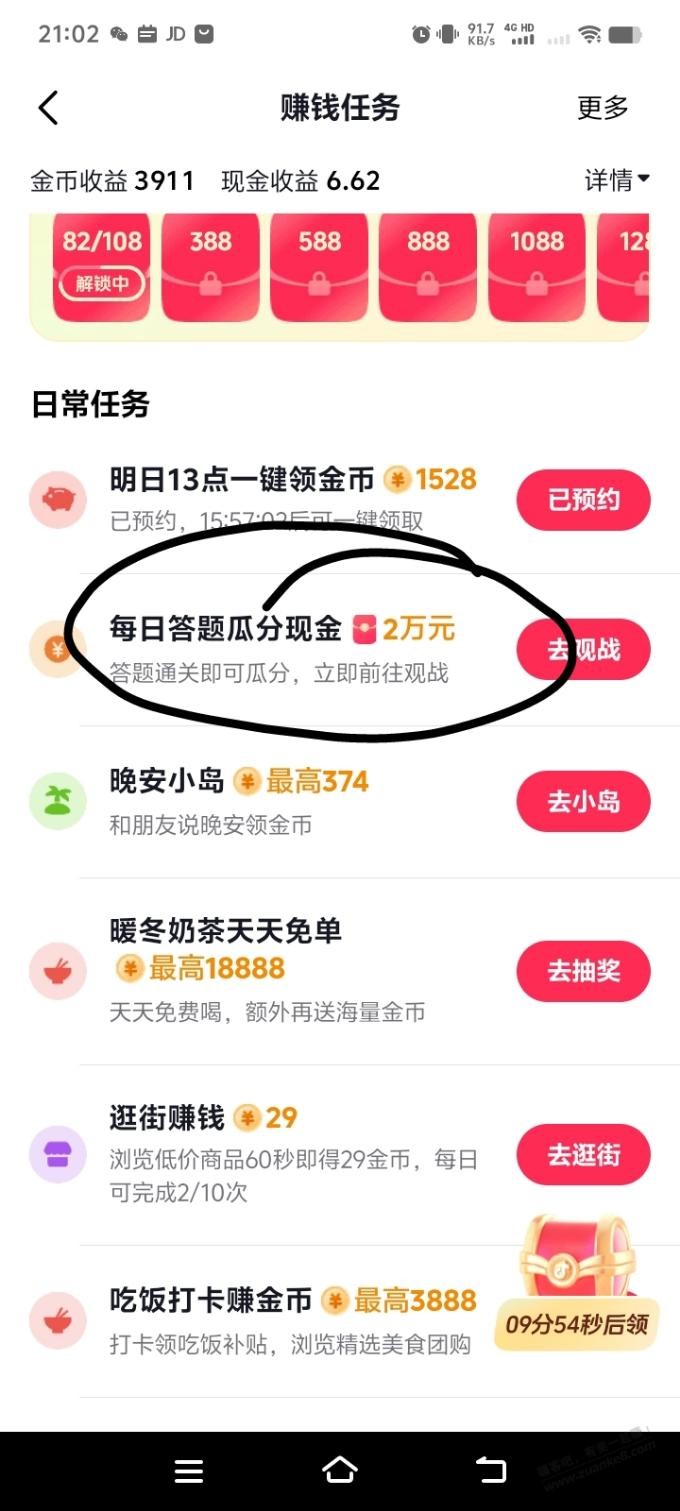
Task: Expand the 详情 earnings dropdown
Action: (616, 180)
